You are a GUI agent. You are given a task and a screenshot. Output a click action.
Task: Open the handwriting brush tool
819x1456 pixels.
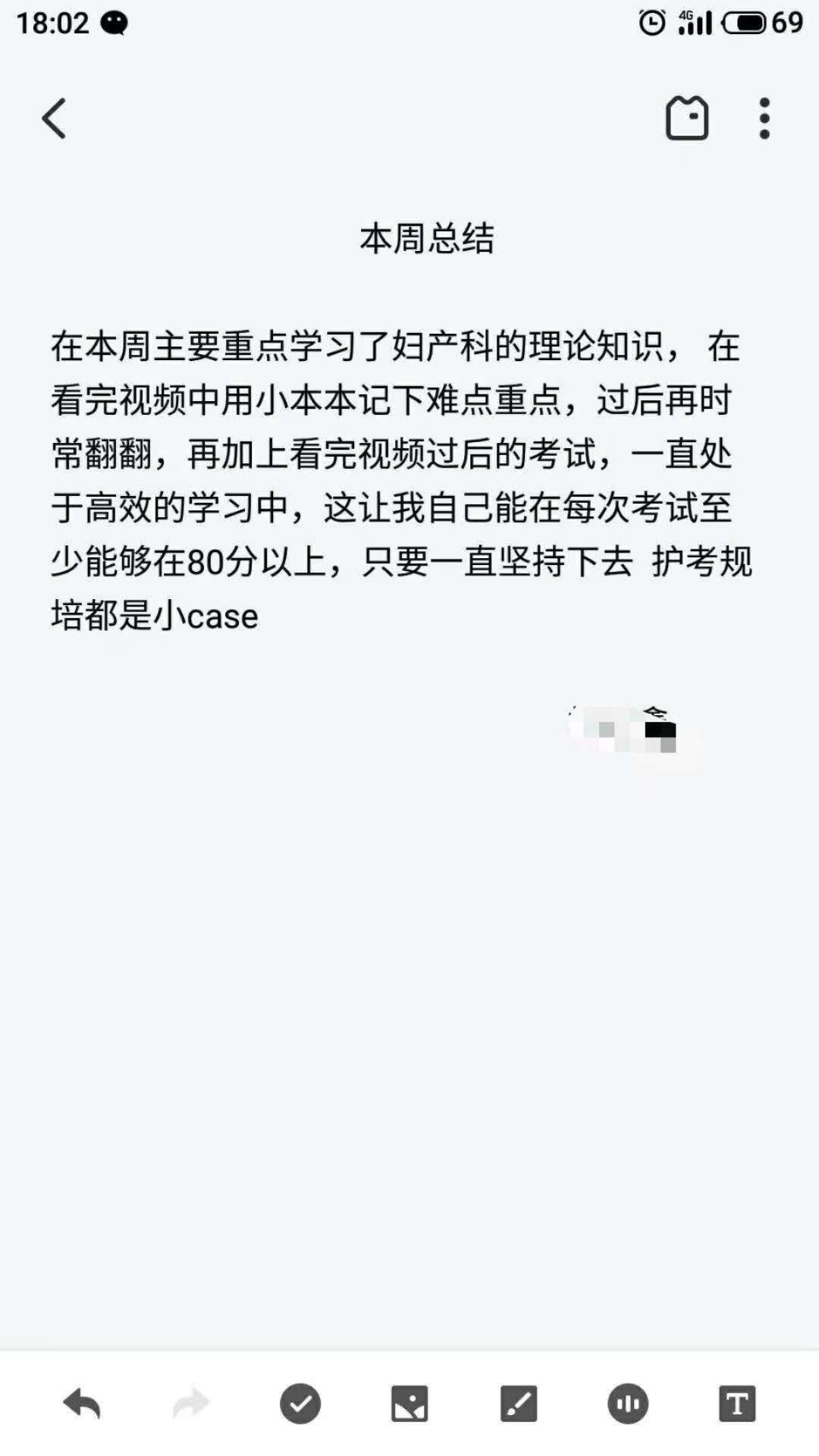point(519,1404)
